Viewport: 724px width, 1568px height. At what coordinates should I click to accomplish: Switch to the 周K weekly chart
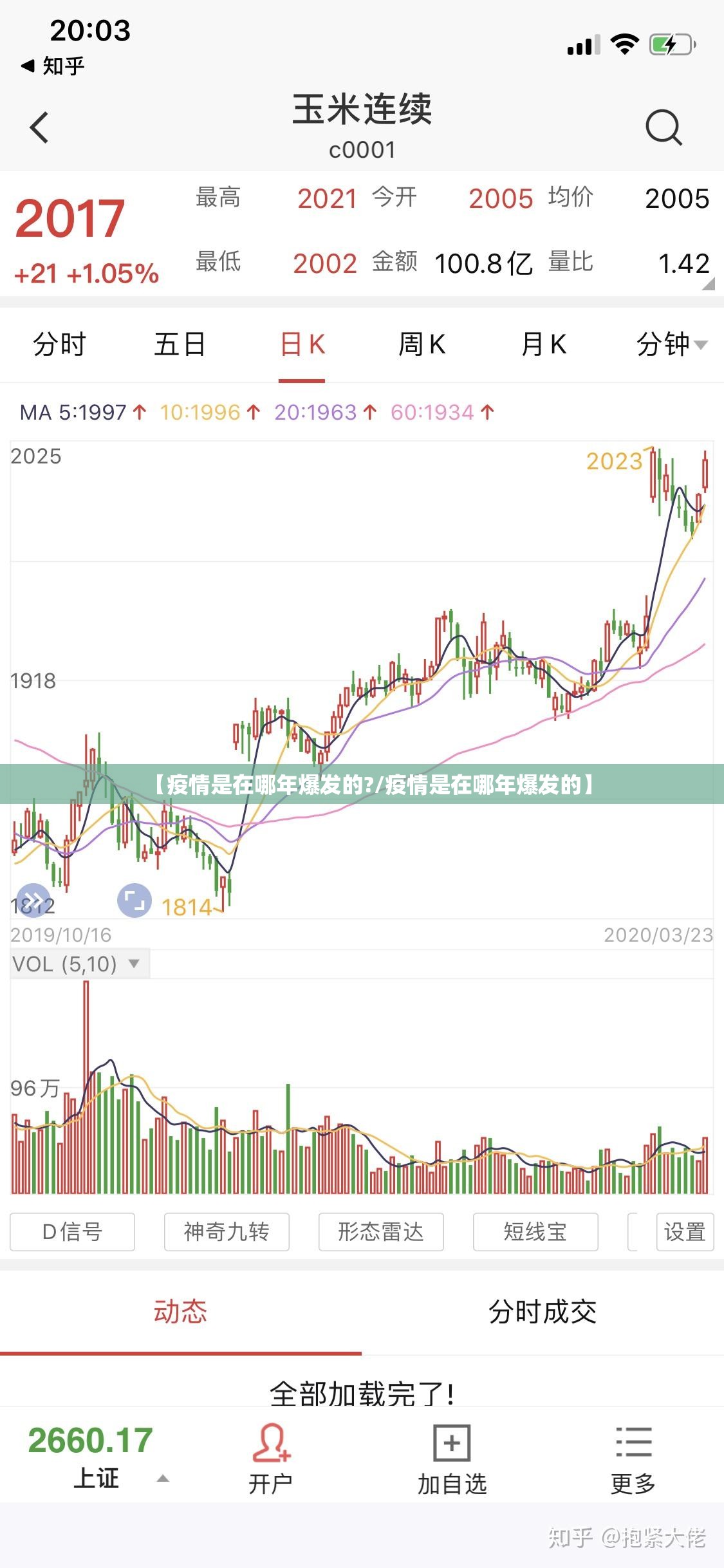pos(422,344)
